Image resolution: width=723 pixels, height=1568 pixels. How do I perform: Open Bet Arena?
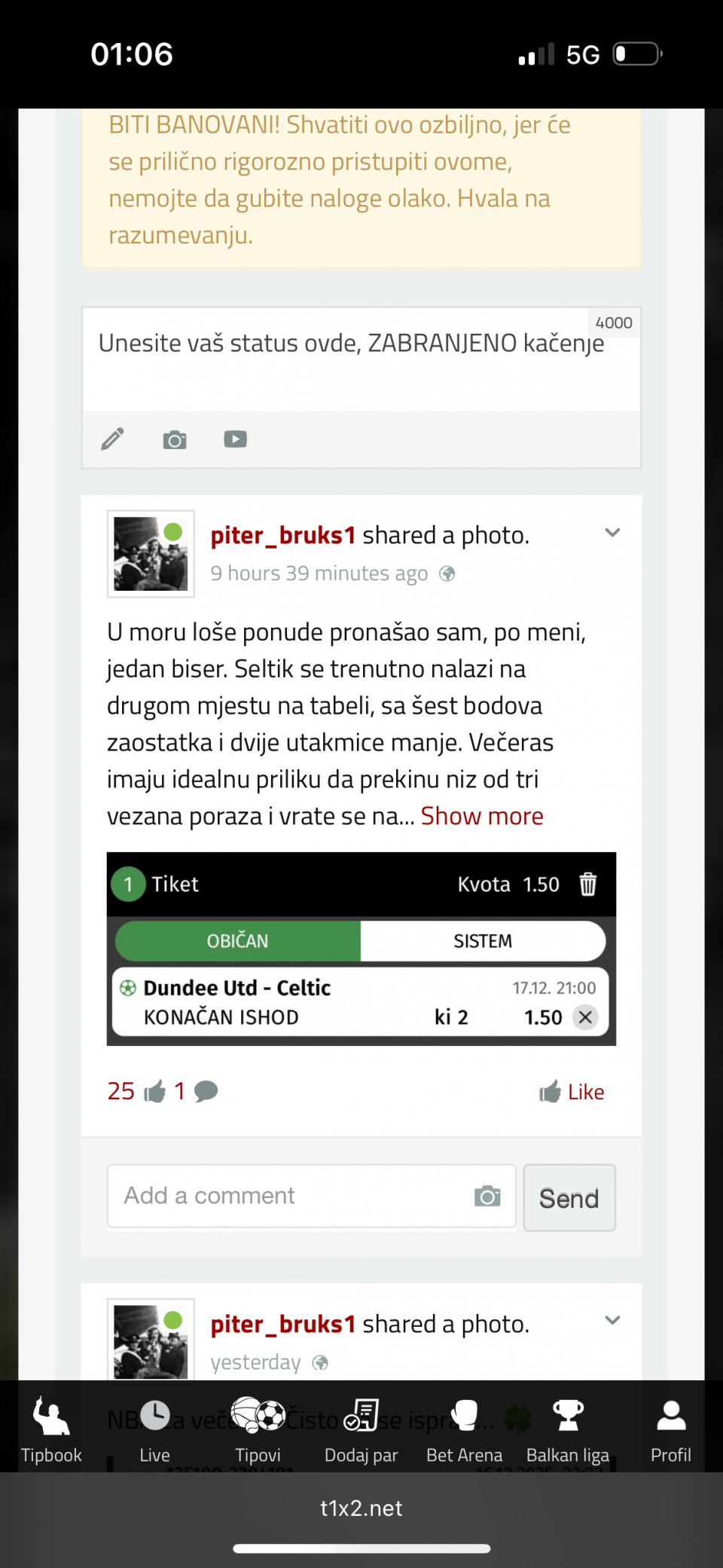point(464,1429)
